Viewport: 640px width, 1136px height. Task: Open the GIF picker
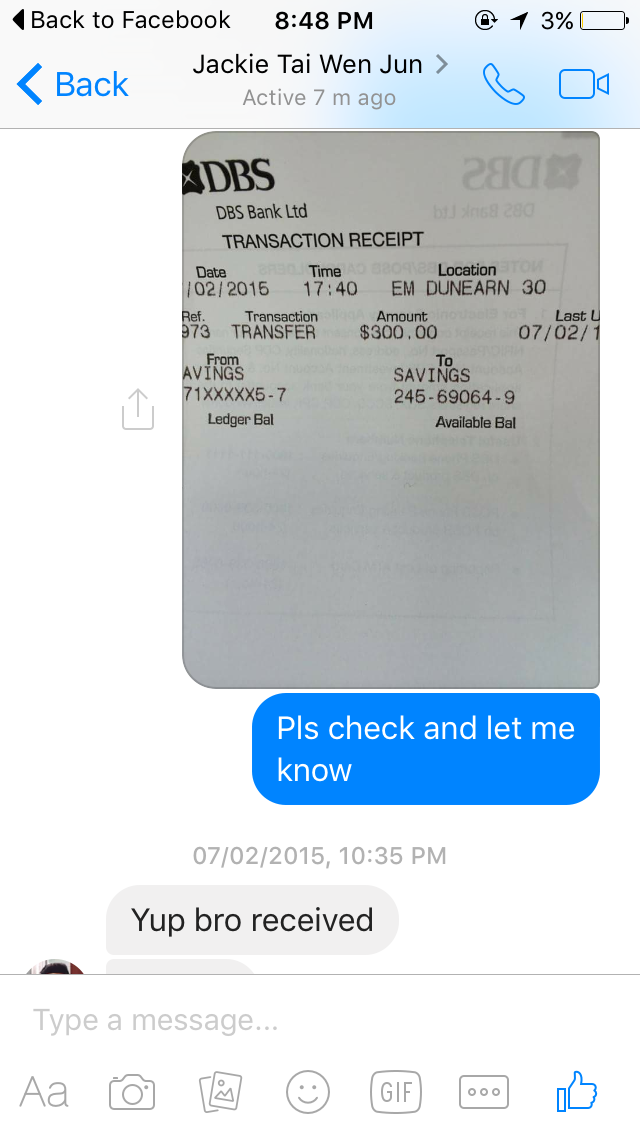point(396,1091)
